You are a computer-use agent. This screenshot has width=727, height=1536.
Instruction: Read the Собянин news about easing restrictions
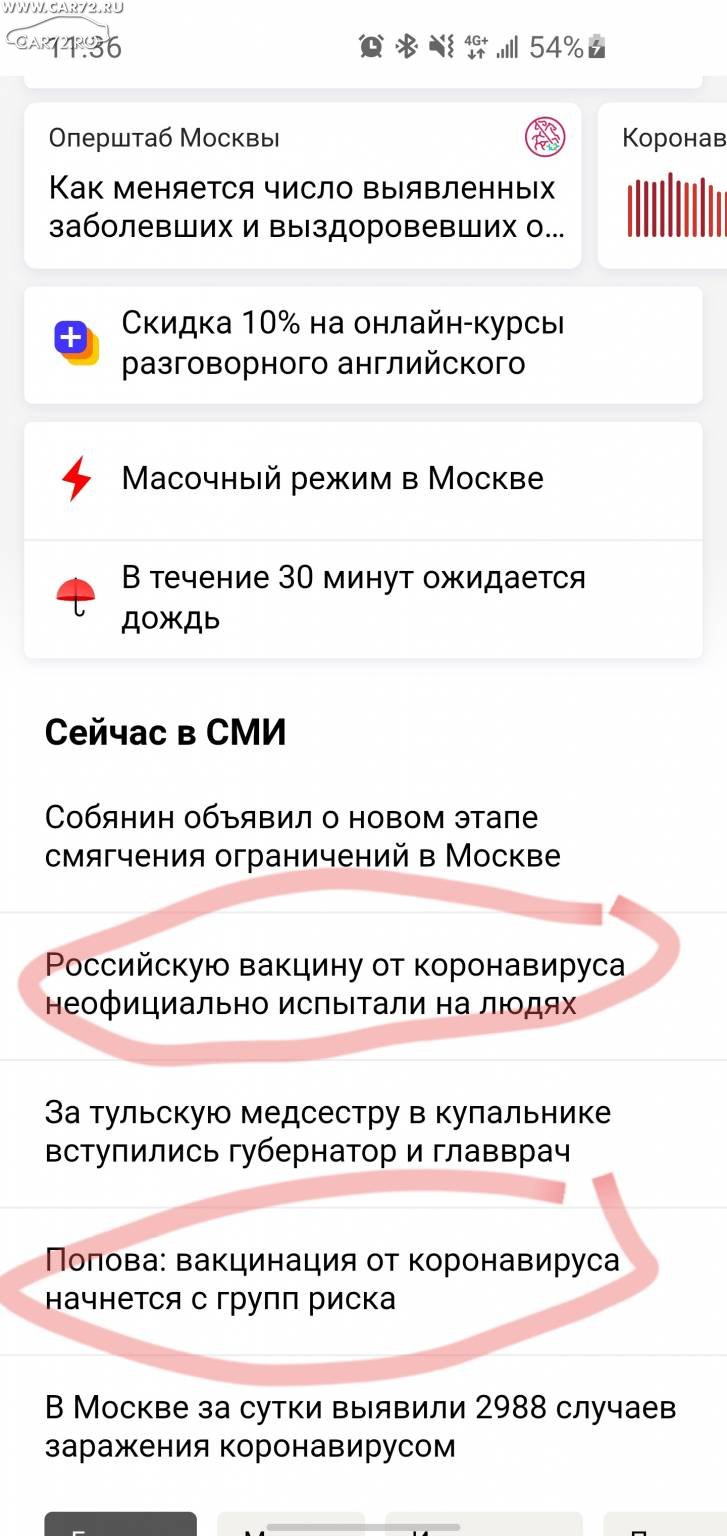[363, 837]
